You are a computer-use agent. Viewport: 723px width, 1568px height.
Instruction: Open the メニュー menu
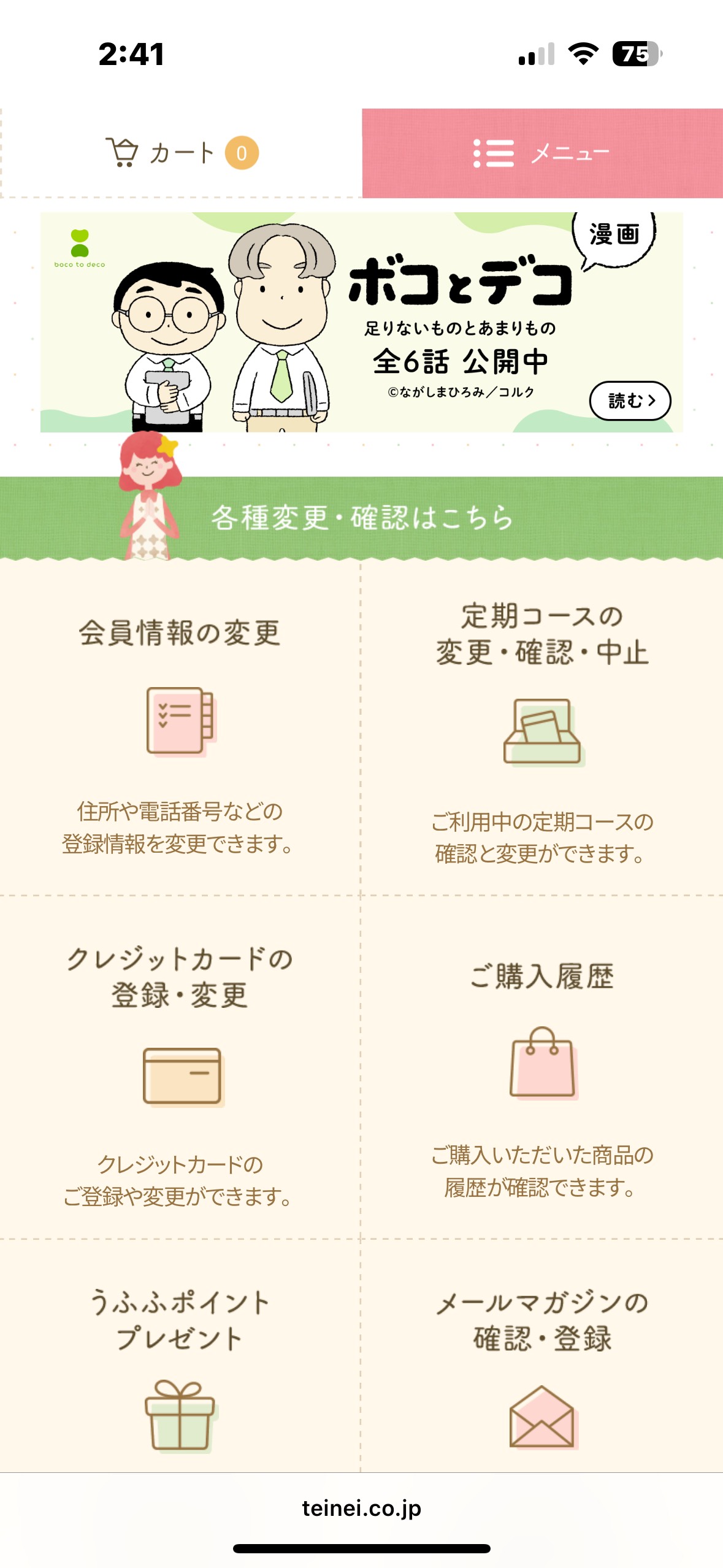click(x=542, y=153)
